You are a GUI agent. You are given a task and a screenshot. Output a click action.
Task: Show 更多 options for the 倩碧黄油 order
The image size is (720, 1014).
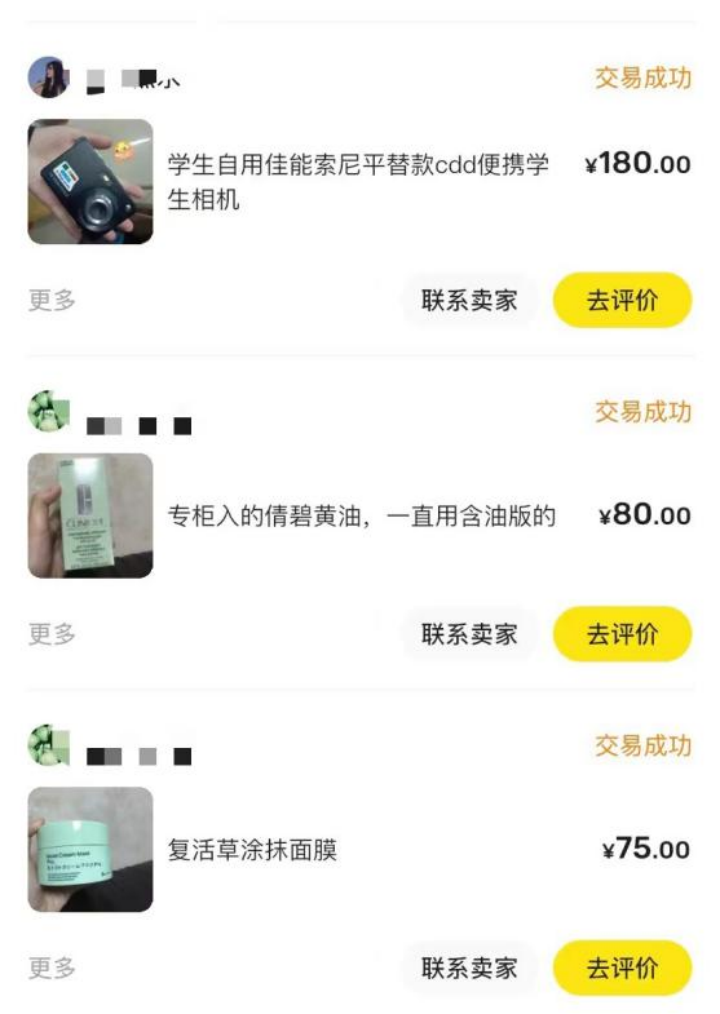[52, 634]
